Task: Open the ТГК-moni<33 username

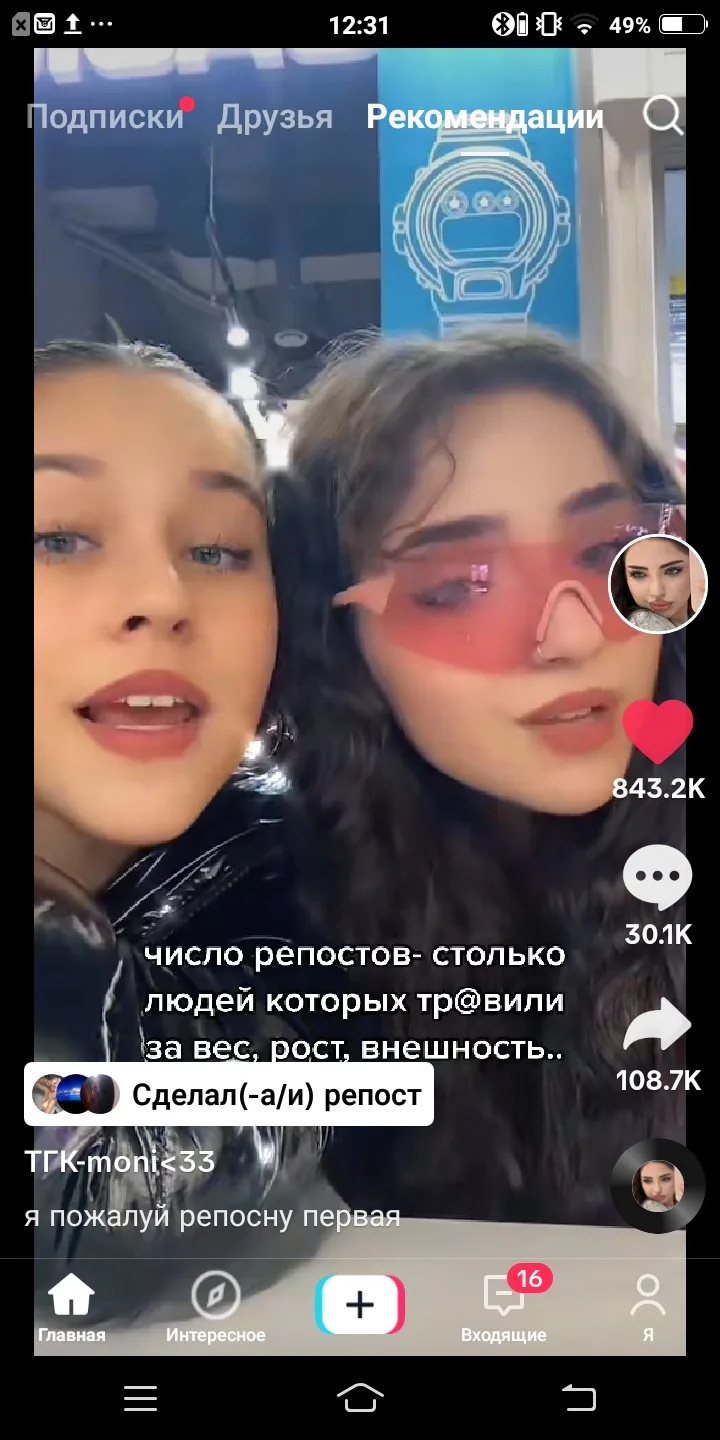Action: 120,1162
